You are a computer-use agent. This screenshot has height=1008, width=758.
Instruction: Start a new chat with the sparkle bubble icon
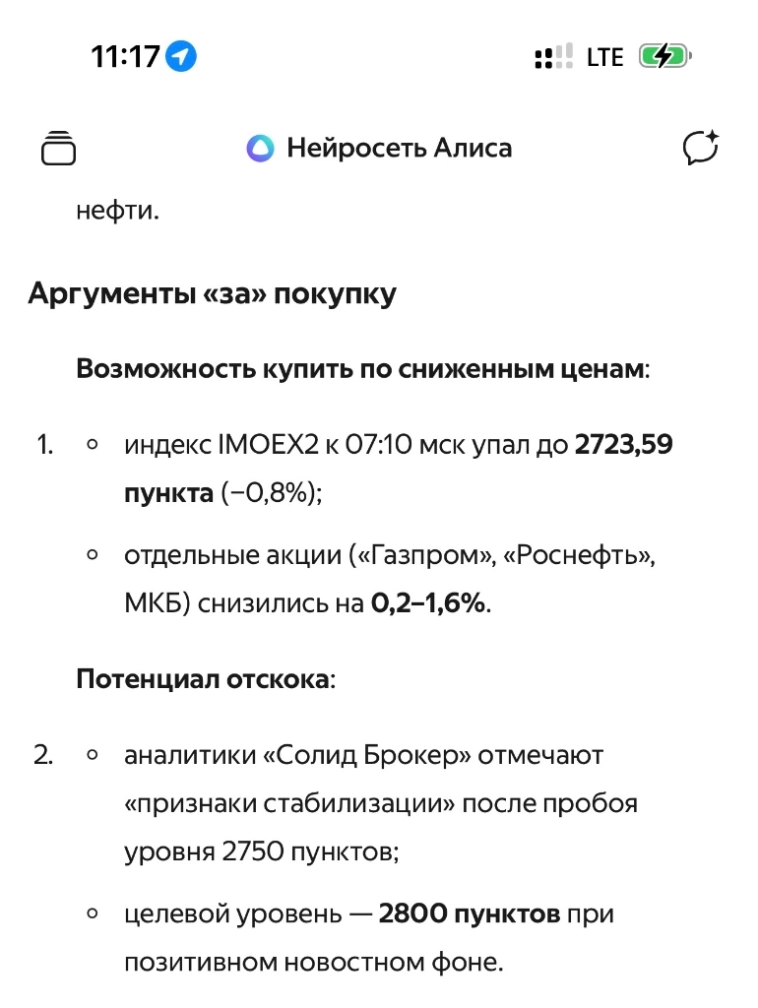[x=700, y=147]
